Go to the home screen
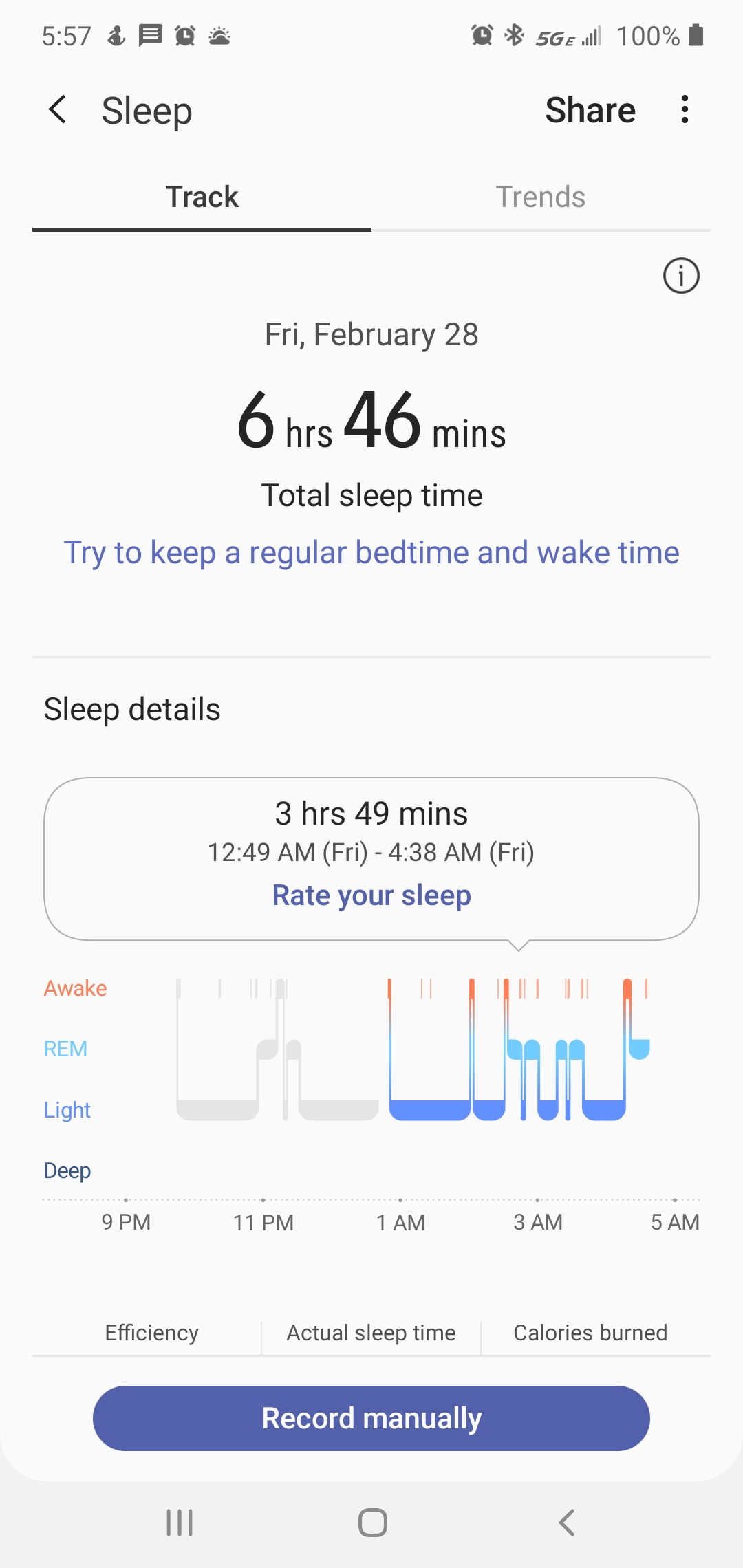 click(372, 1523)
